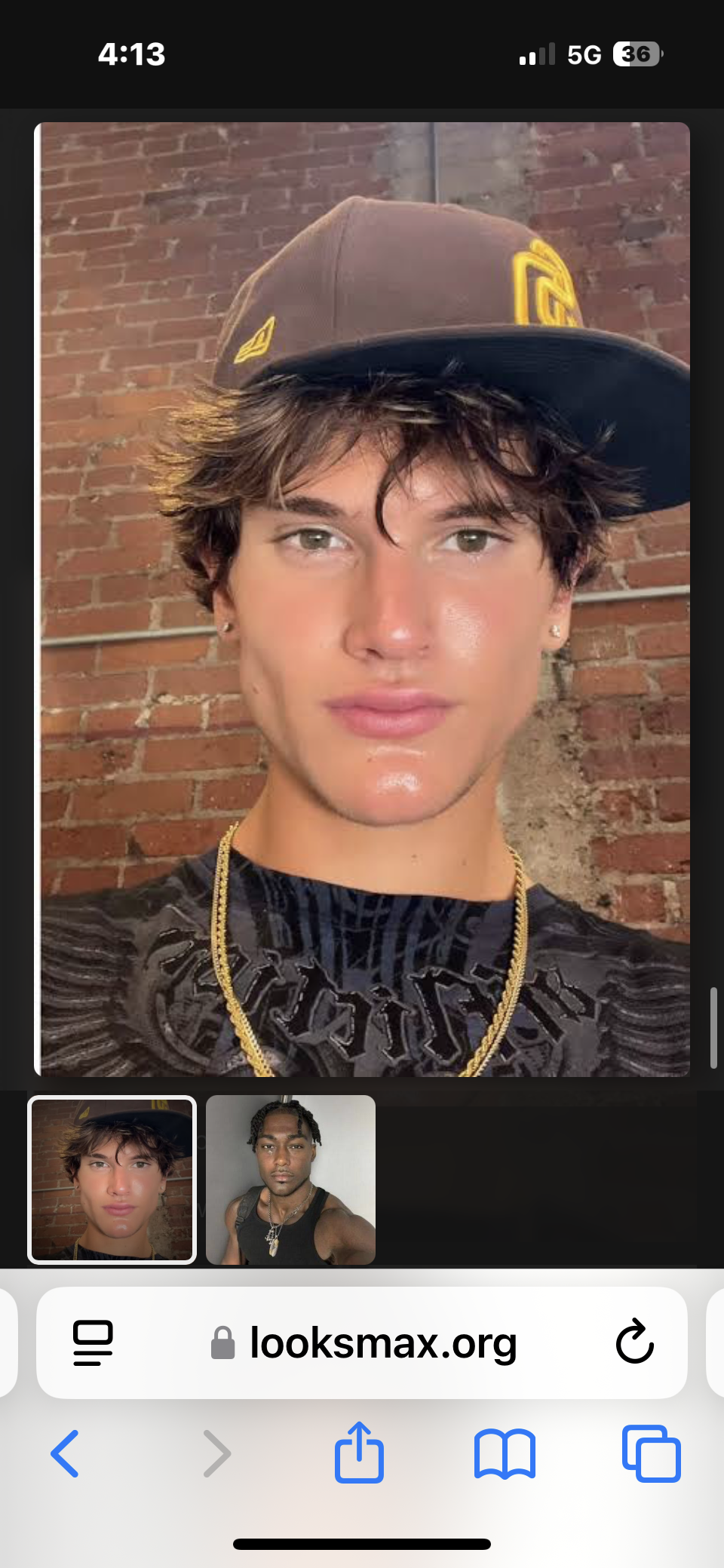Image resolution: width=724 pixels, height=1568 pixels.
Task: Show all open tabs
Action: [652, 1453]
